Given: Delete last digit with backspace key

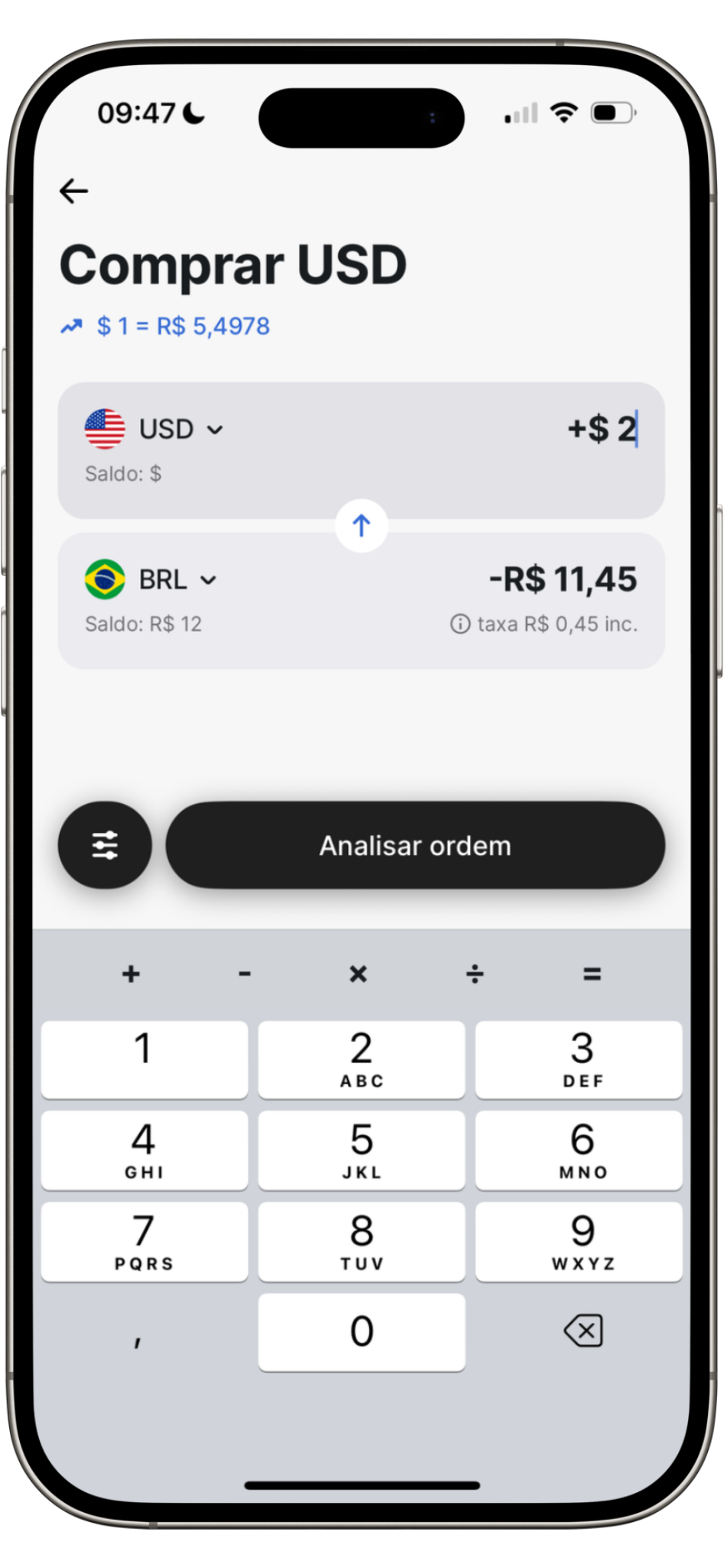Looking at the screenshot, I should (x=584, y=1331).
